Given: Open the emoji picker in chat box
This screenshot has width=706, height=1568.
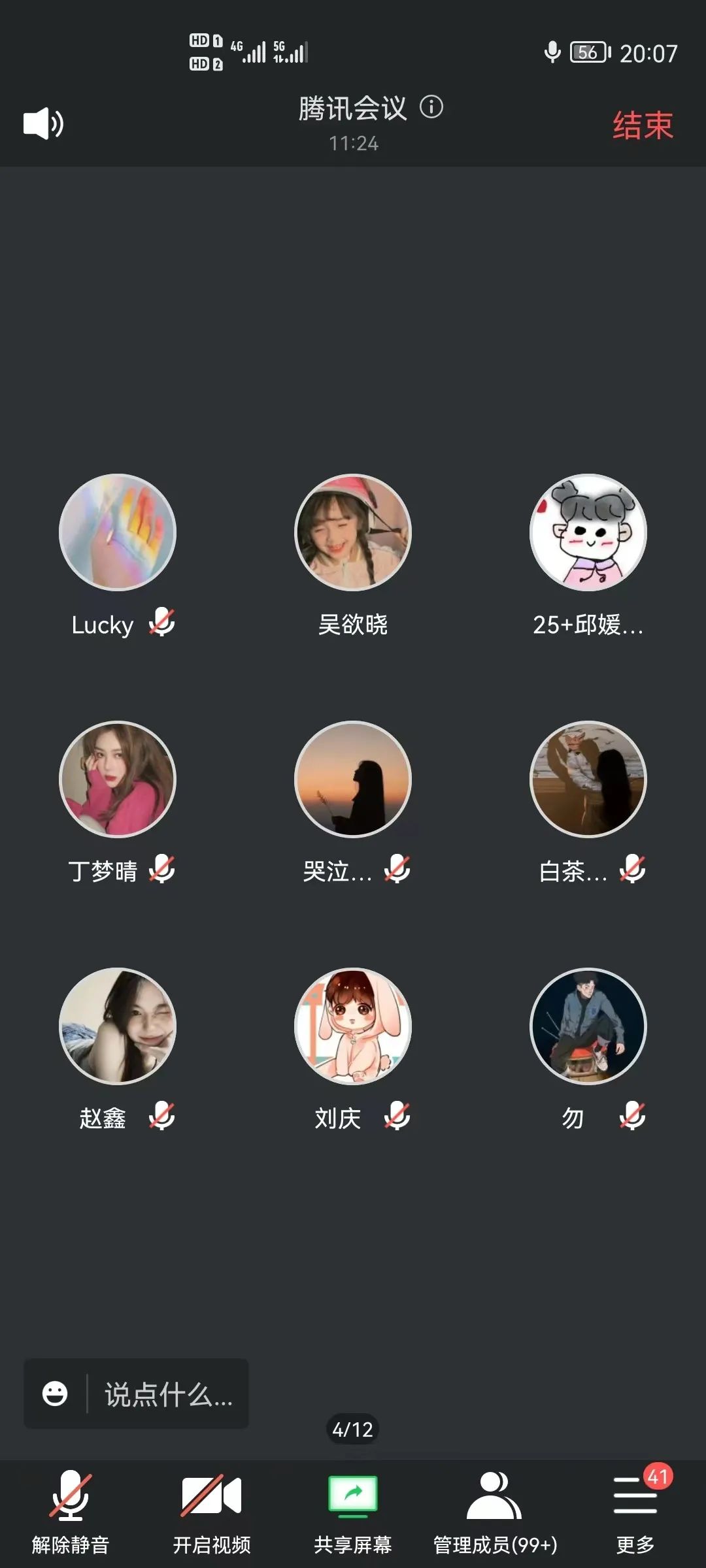Looking at the screenshot, I should click(55, 1394).
